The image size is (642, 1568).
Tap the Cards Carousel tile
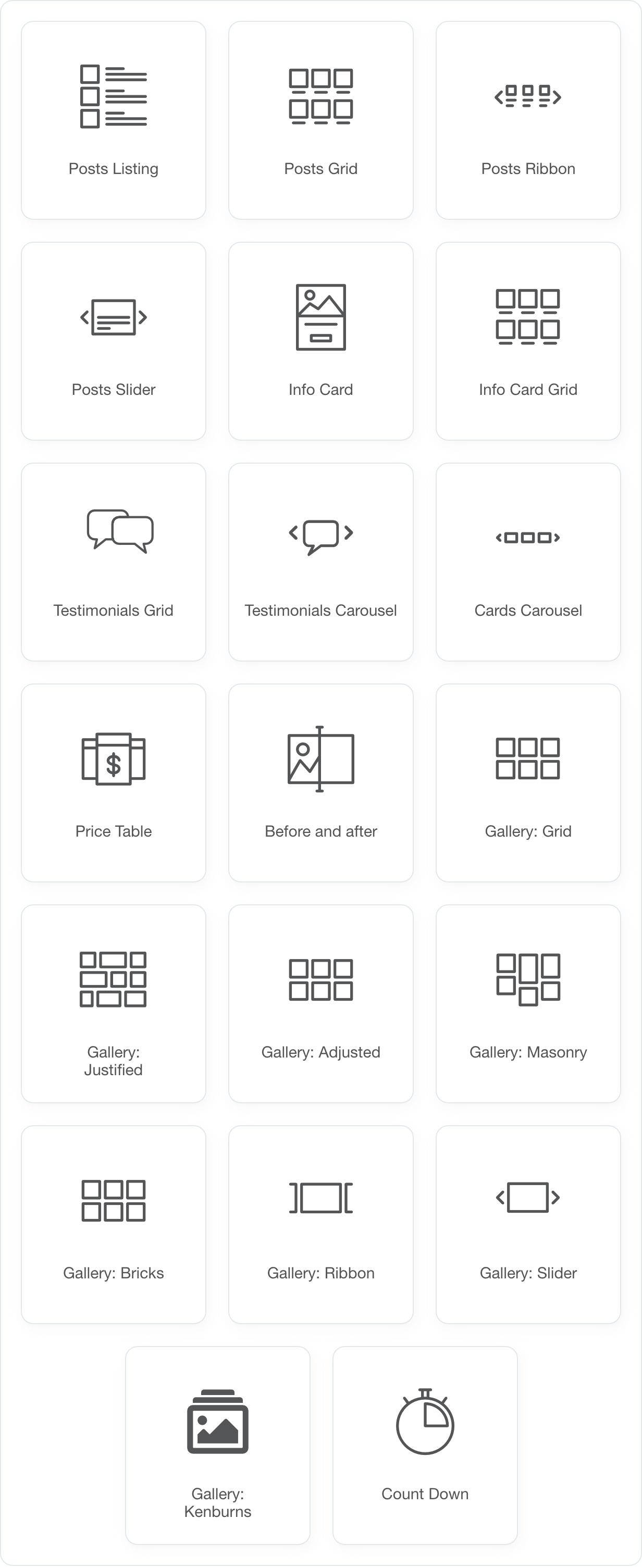[x=527, y=562]
